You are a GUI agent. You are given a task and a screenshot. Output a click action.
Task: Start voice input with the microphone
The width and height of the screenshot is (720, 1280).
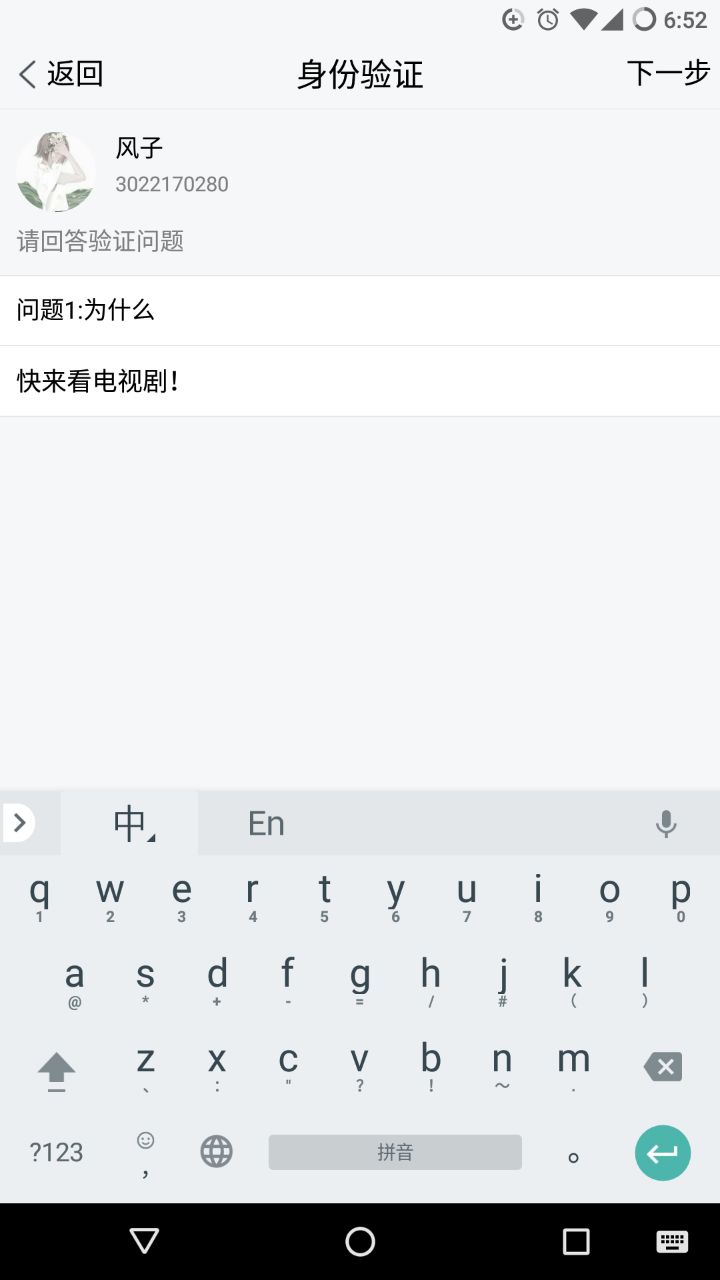666,823
